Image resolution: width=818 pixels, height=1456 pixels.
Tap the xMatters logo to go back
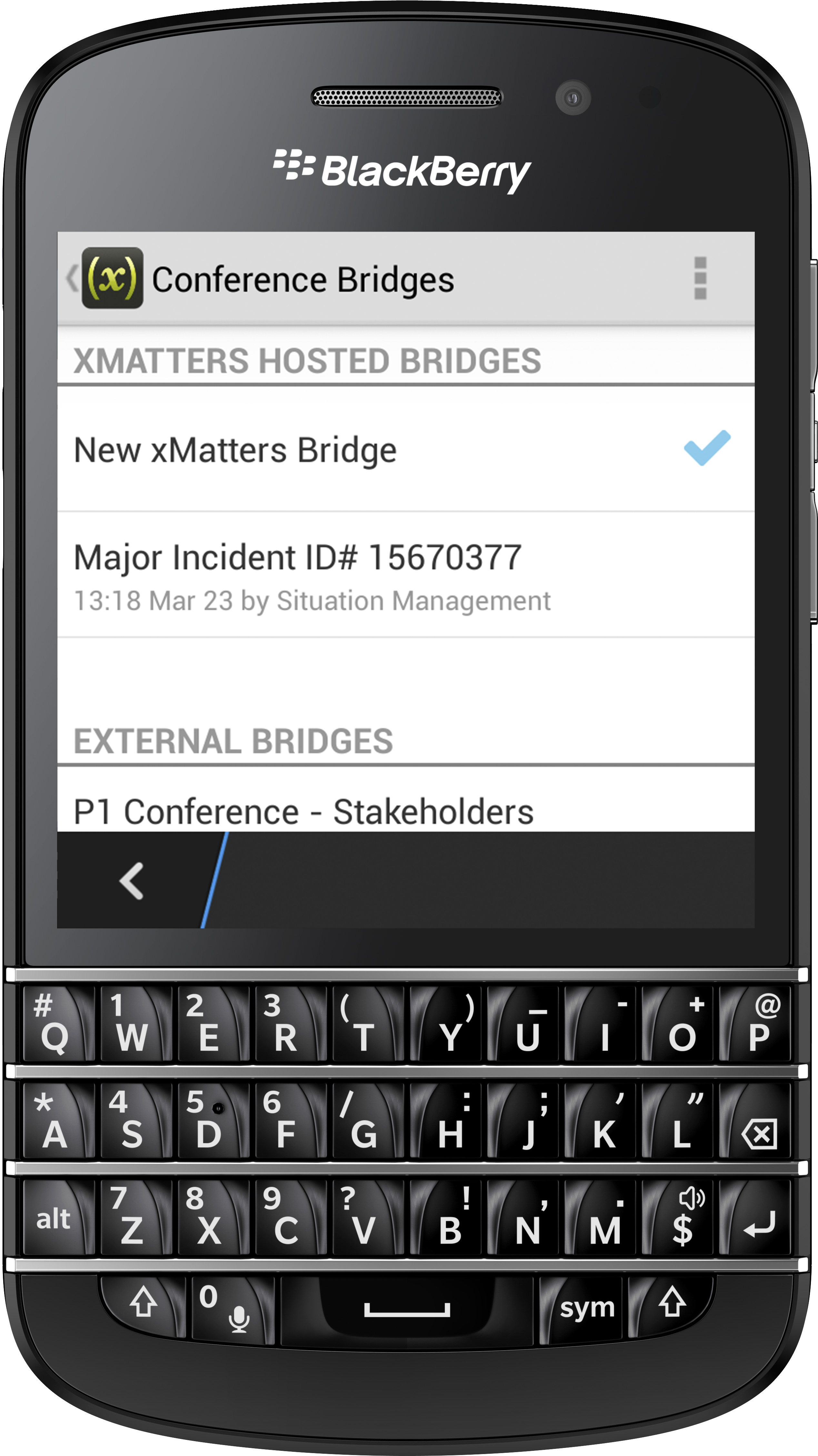coord(112,278)
